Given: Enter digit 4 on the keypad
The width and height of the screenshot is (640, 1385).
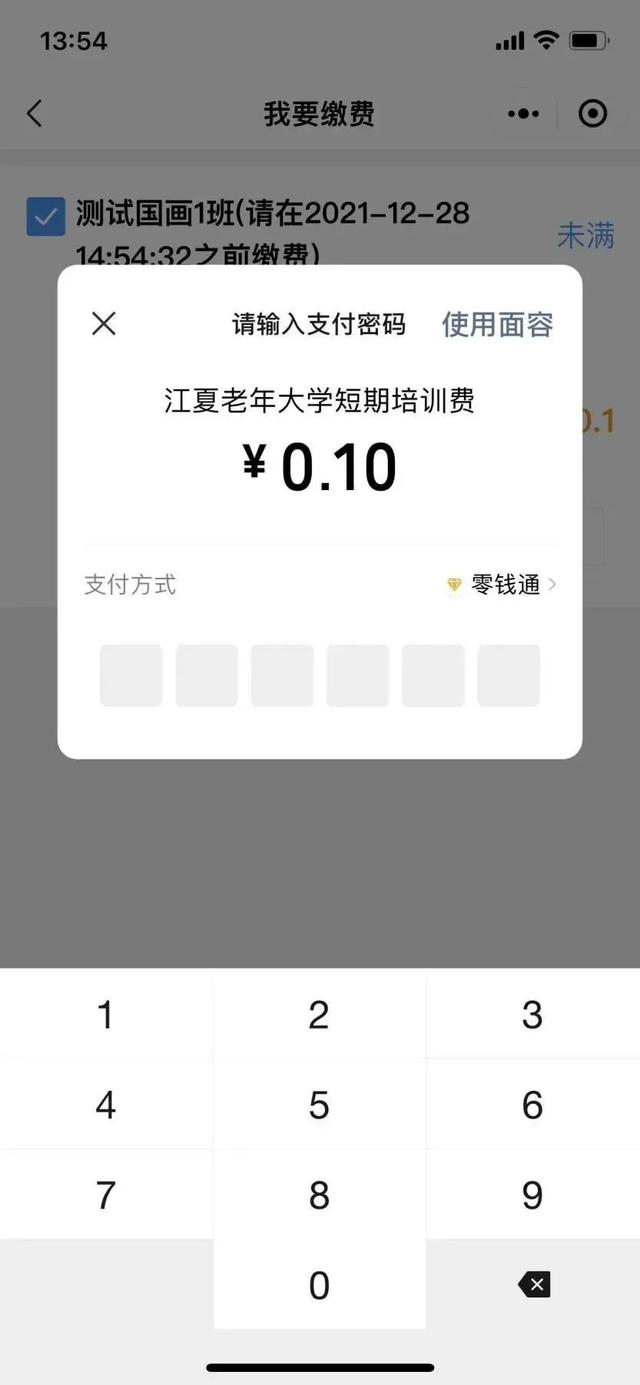Looking at the screenshot, I should (105, 1105).
